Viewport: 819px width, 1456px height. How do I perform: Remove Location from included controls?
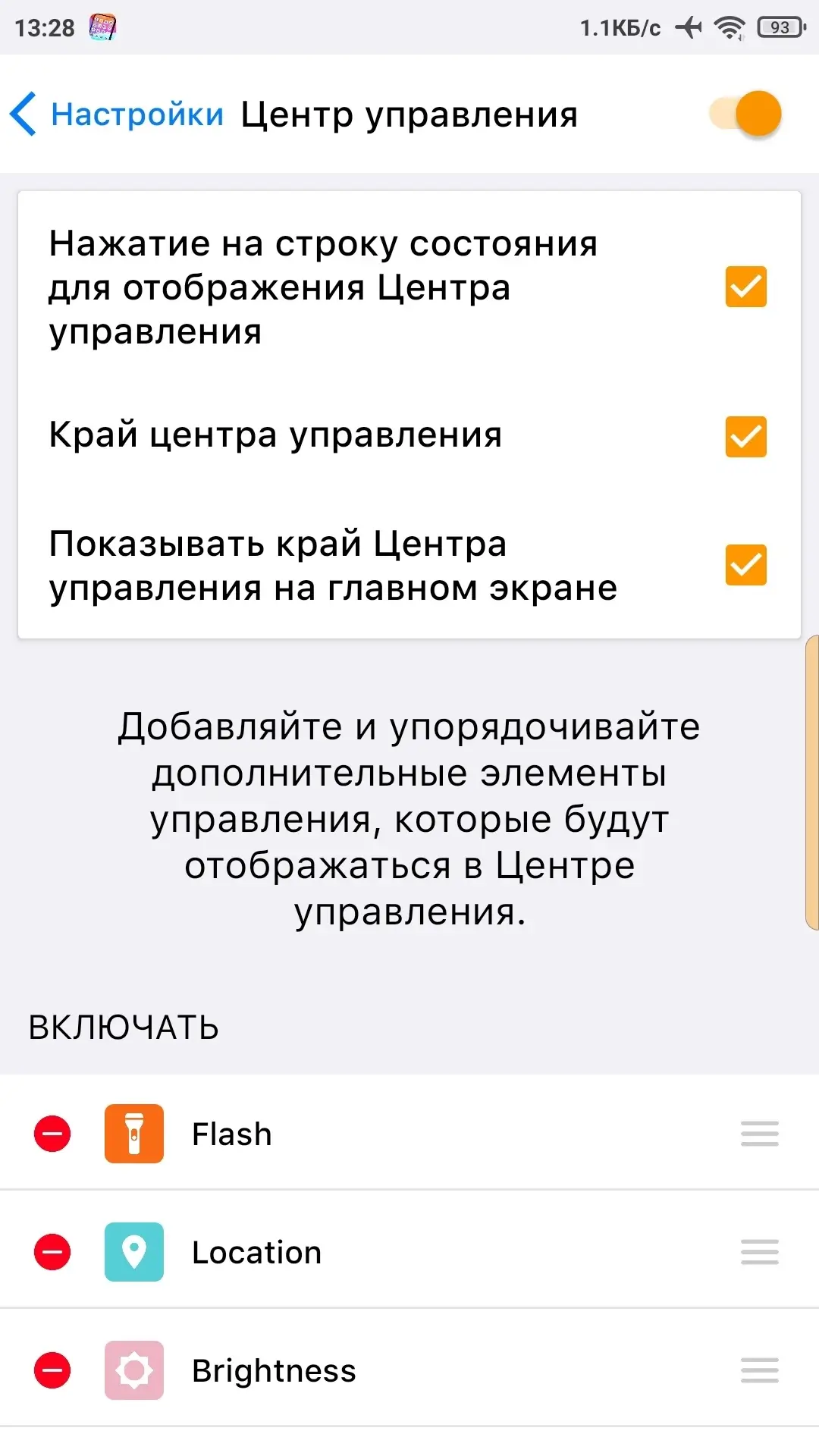click(x=52, y=1252)
